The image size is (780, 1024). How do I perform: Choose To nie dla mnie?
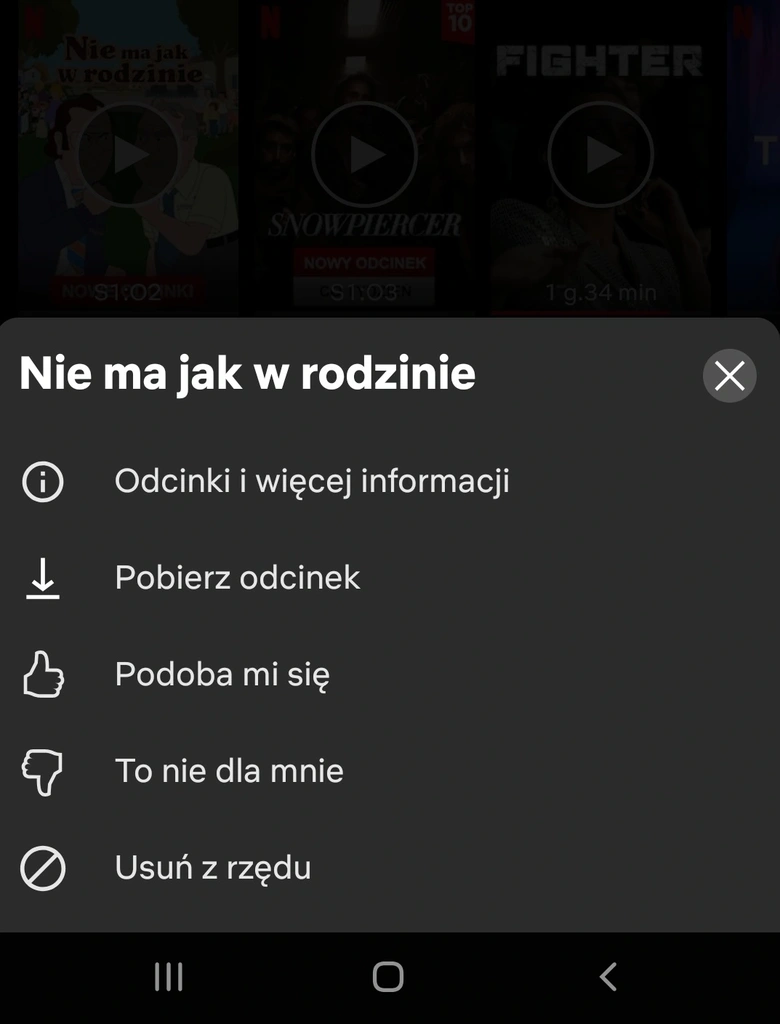pyautogui.click(x=229, y=771)
